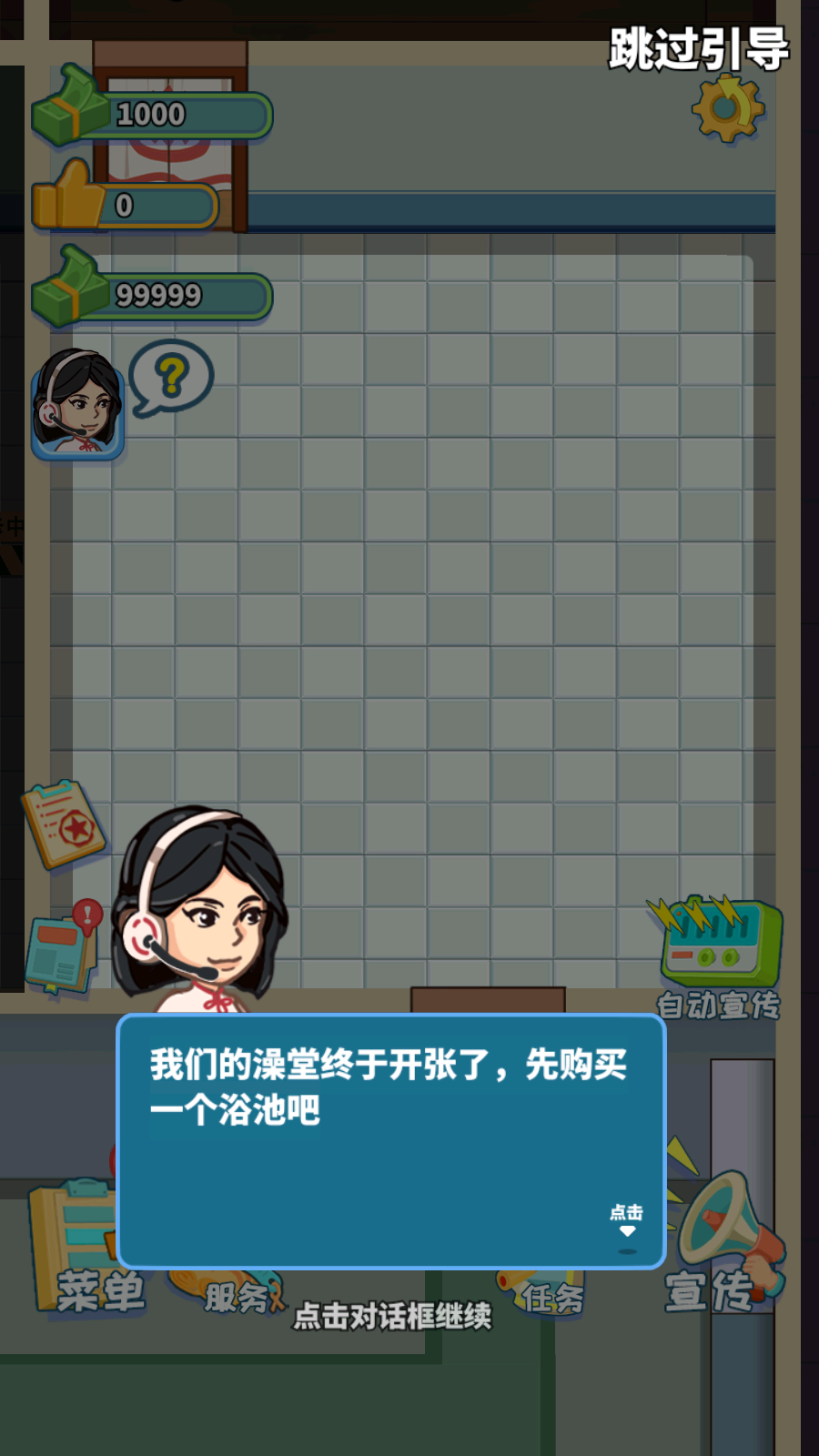This screenshot has height=1456, width=819.
Task: Skip the tutorial via 跳过引导
Action: point(698,49)
